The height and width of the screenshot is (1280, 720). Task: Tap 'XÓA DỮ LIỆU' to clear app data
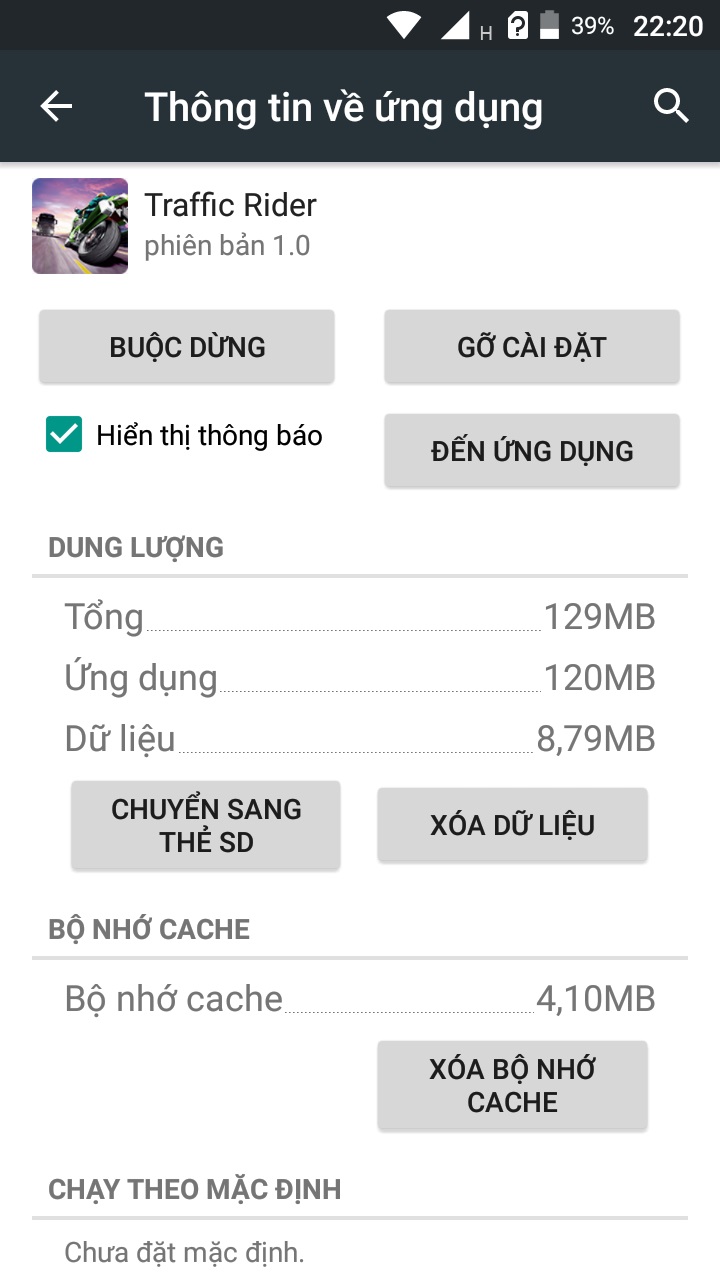click(512, 824)
